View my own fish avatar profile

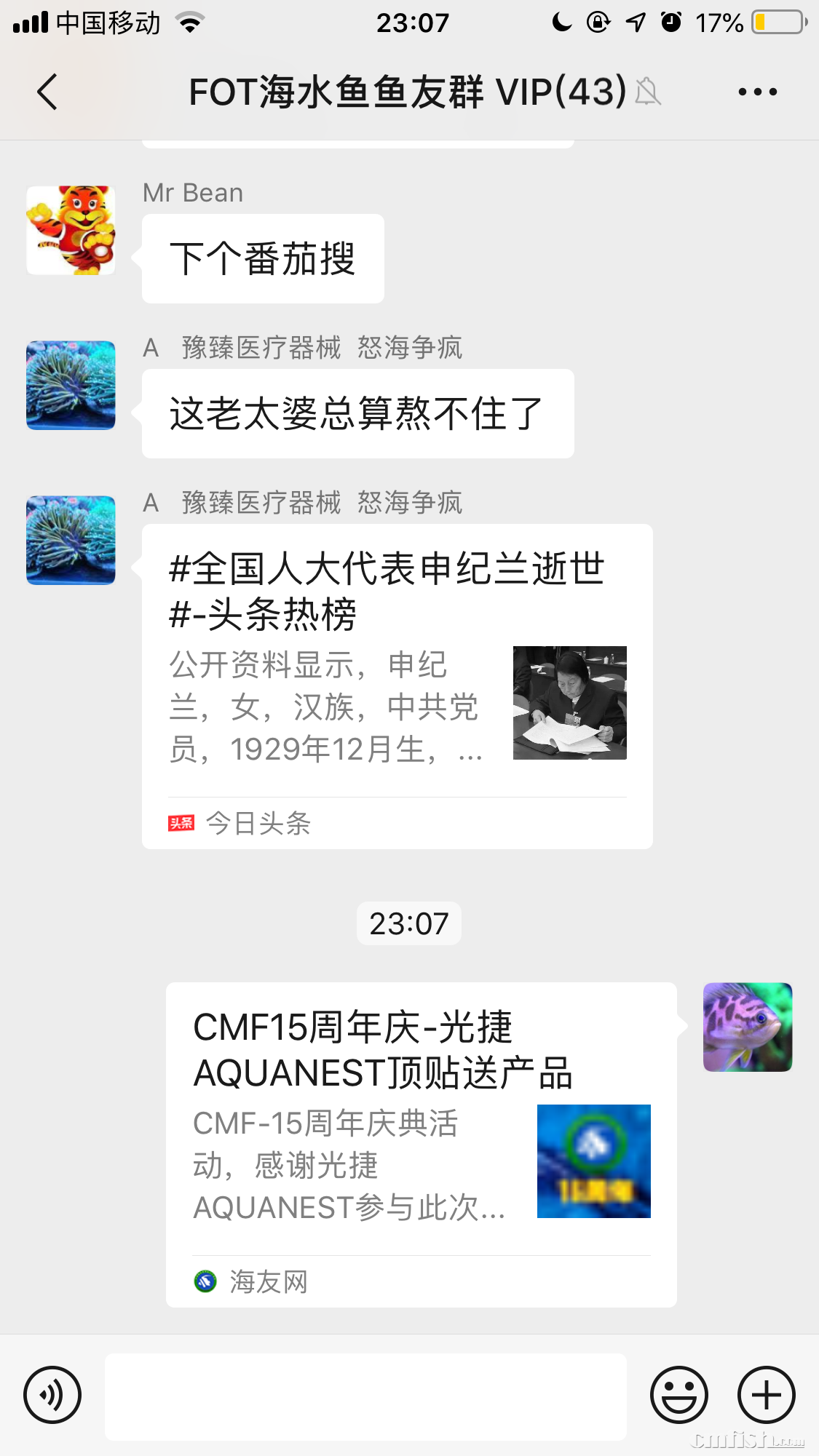point(747,1027)
